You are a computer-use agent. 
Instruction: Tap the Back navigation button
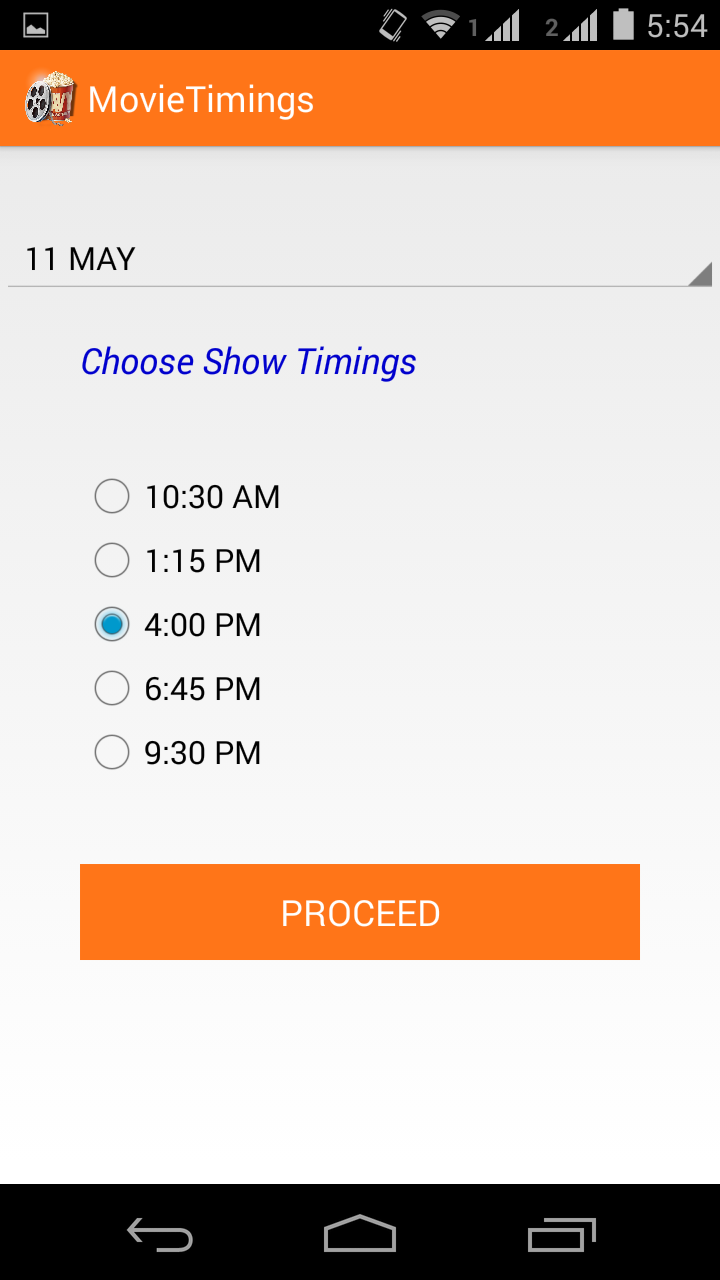coord(160,1235)
